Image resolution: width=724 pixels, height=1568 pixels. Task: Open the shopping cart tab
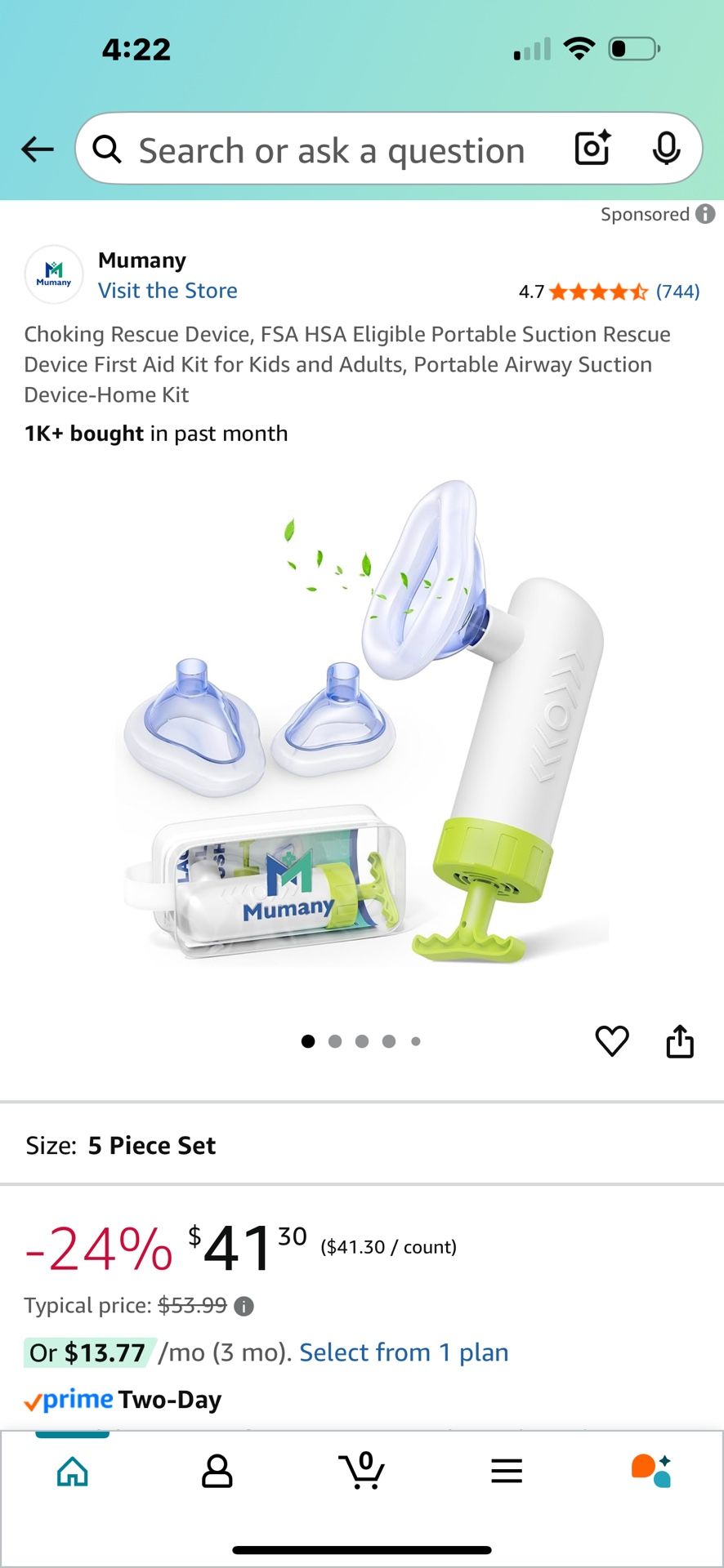362,1472
